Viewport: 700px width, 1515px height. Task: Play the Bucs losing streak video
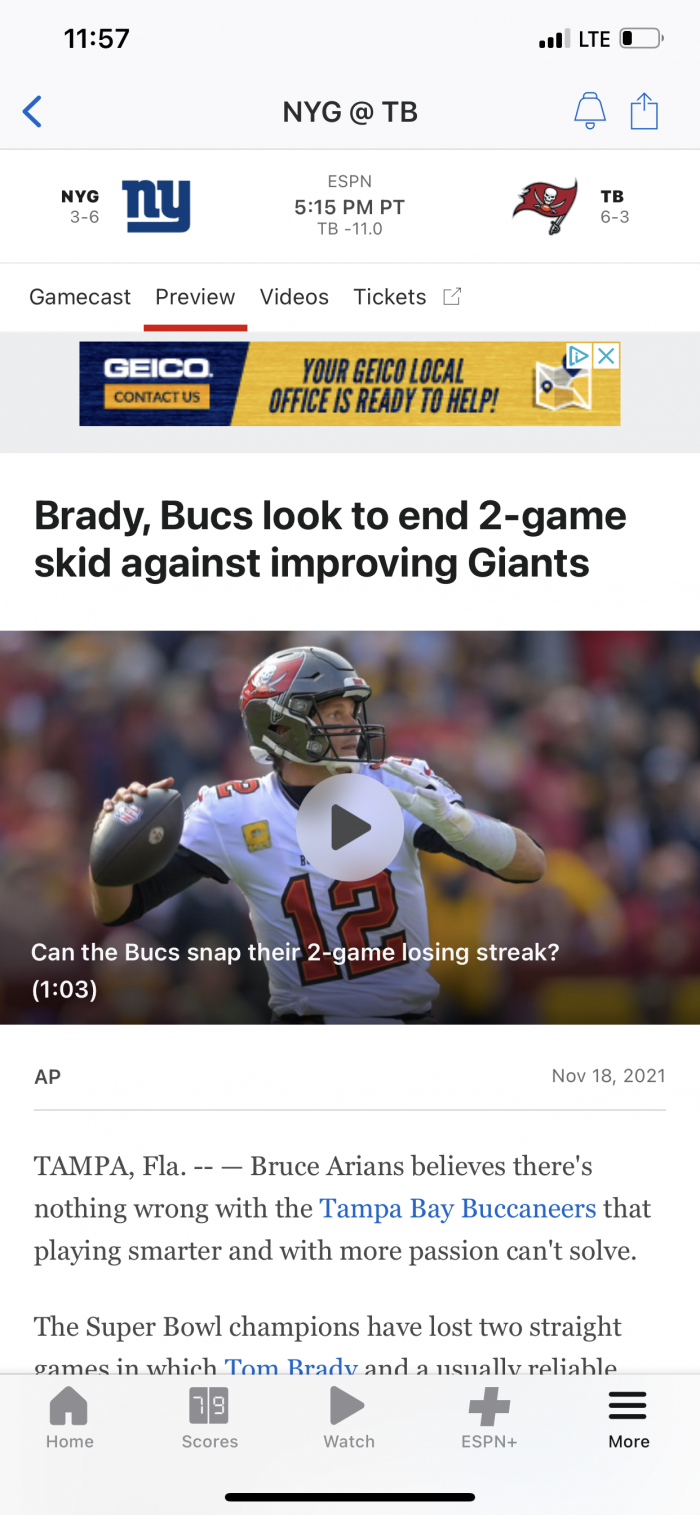coord(349,827)
